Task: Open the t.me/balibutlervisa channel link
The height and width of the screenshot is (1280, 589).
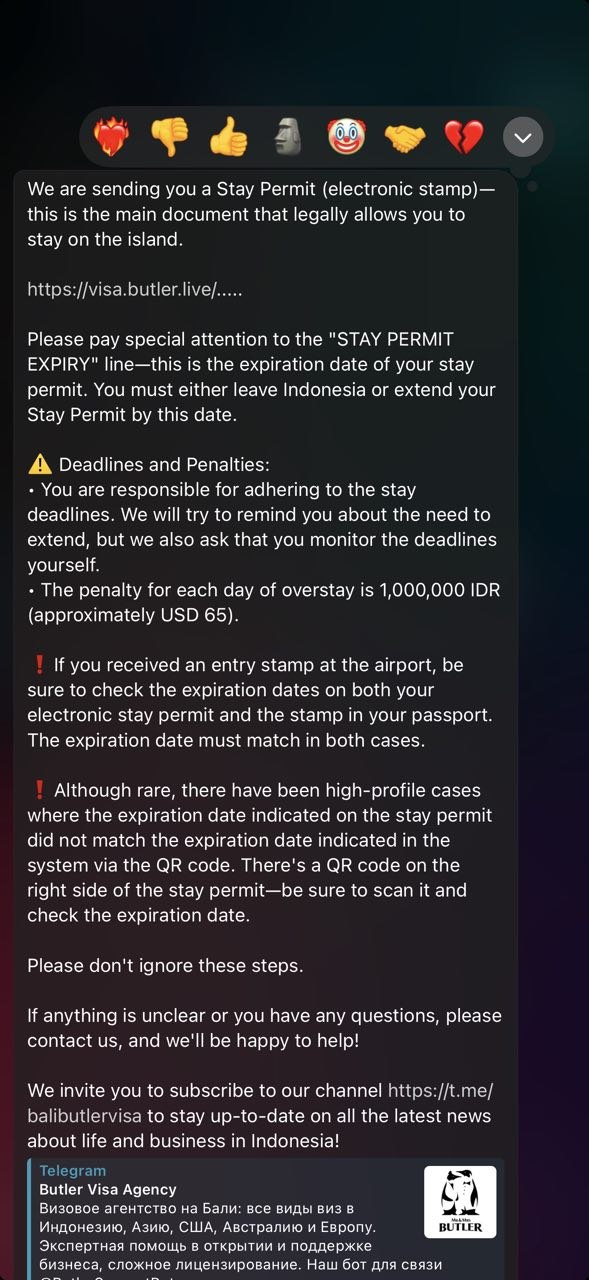Action: 260,1103
